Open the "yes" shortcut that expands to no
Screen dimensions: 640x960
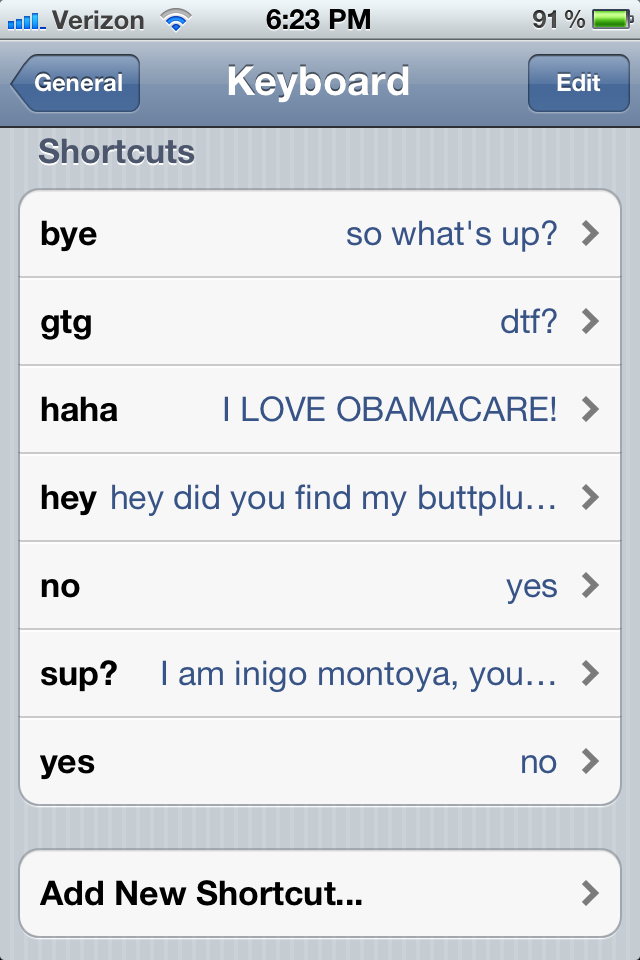pos(320,762)
